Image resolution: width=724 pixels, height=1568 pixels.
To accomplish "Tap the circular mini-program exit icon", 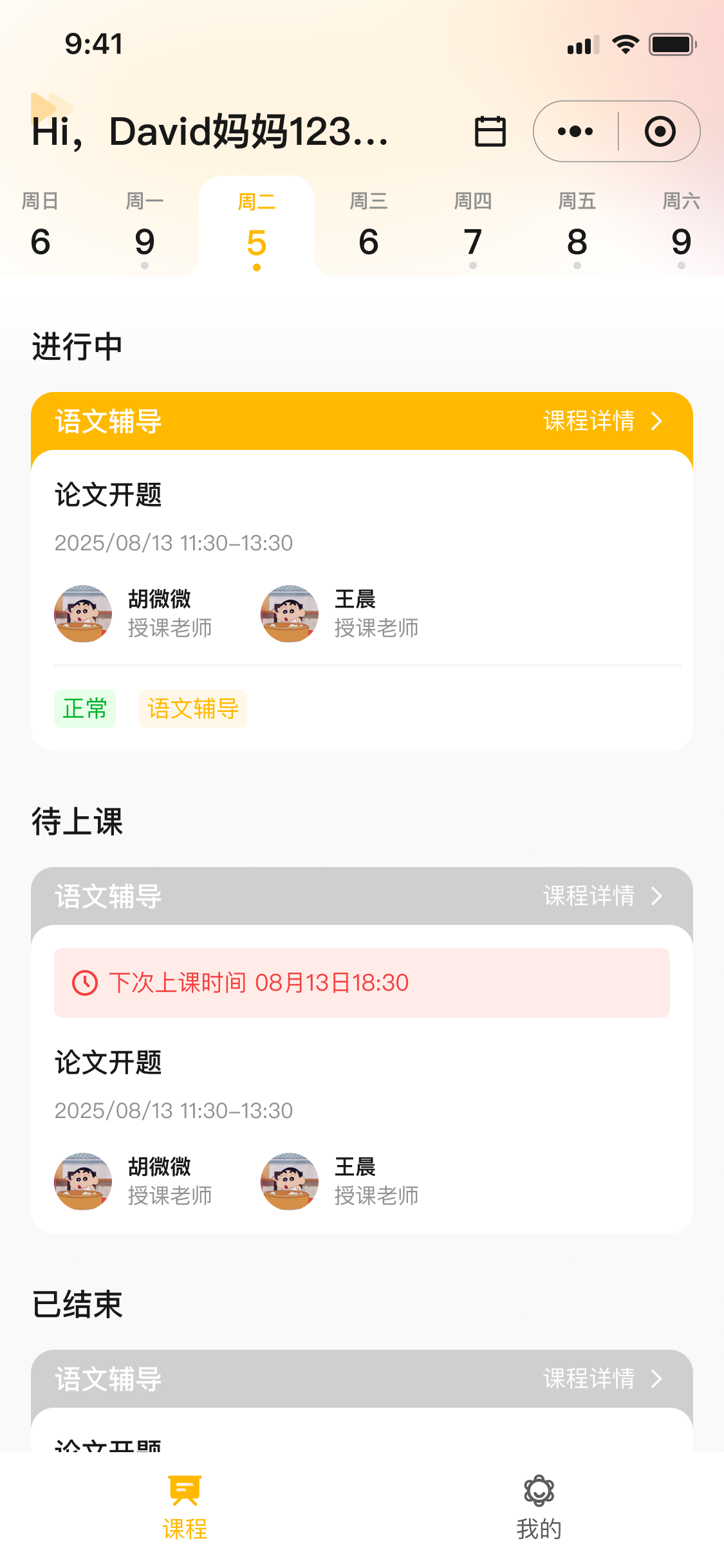I will 660,131.
